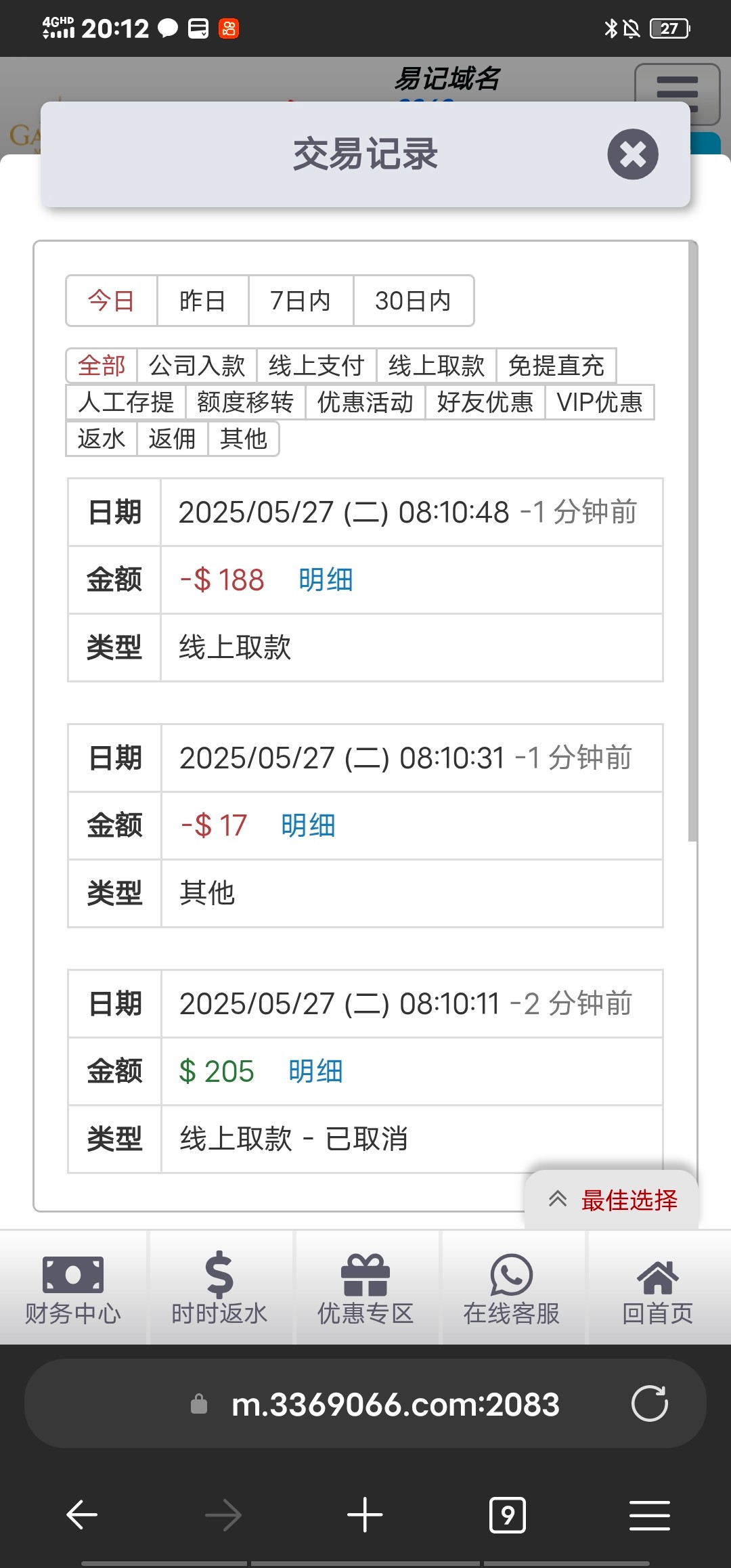Open 明细 for the -$188 withdrawal
The width and height of the screenshot is (731, 1568).
point(326,580)
